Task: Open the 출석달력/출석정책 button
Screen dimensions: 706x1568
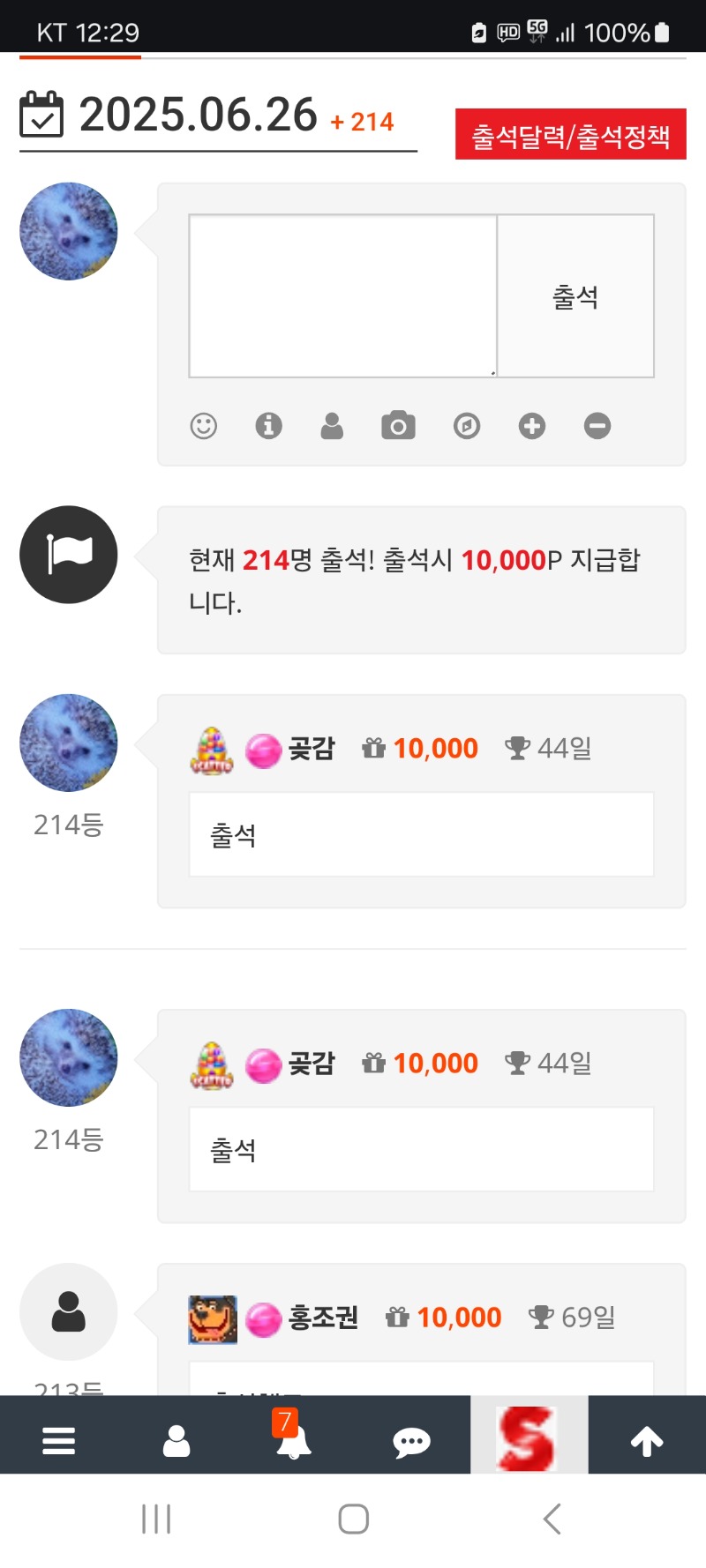Action: [x=570, y=135]
